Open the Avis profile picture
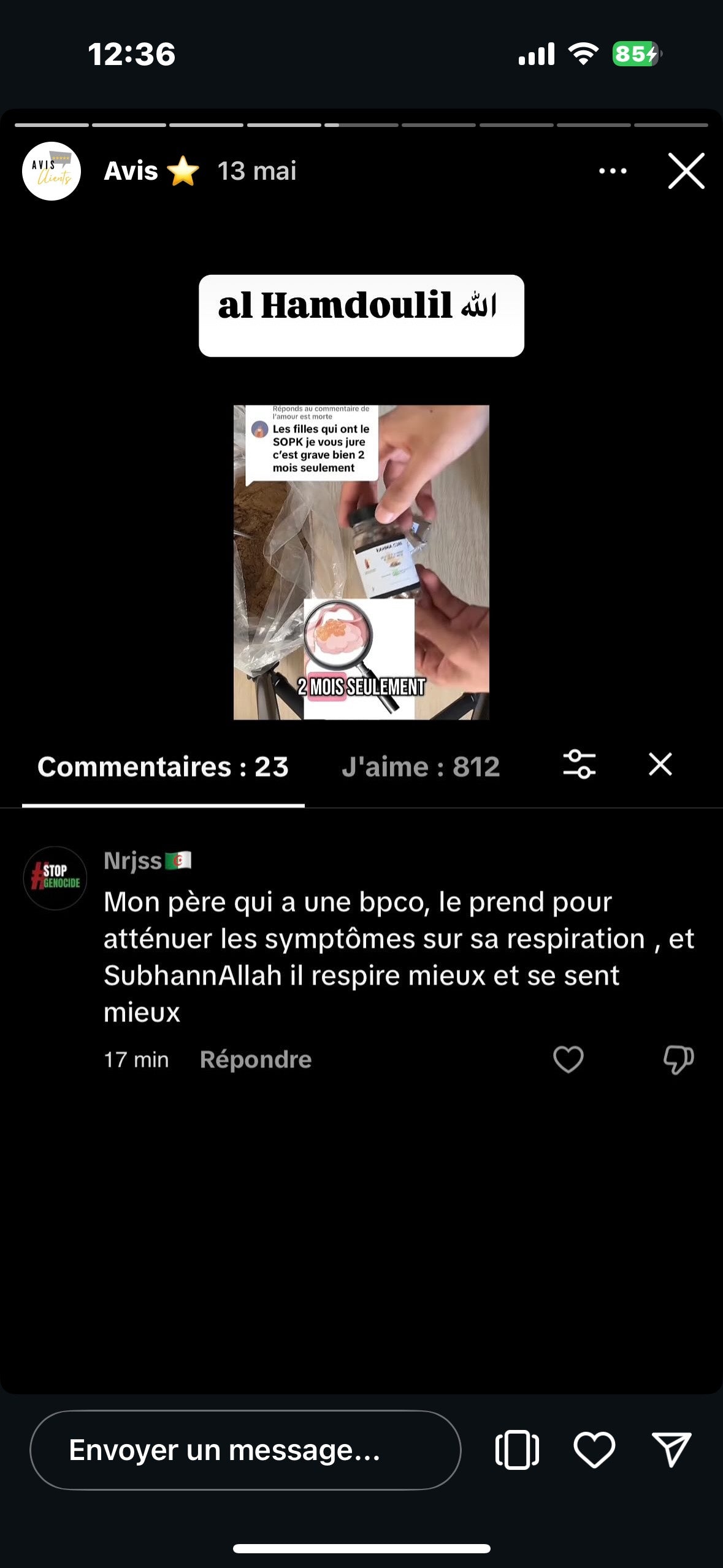The height and width of the screenshot is (1568, 723). coord(52,171)
